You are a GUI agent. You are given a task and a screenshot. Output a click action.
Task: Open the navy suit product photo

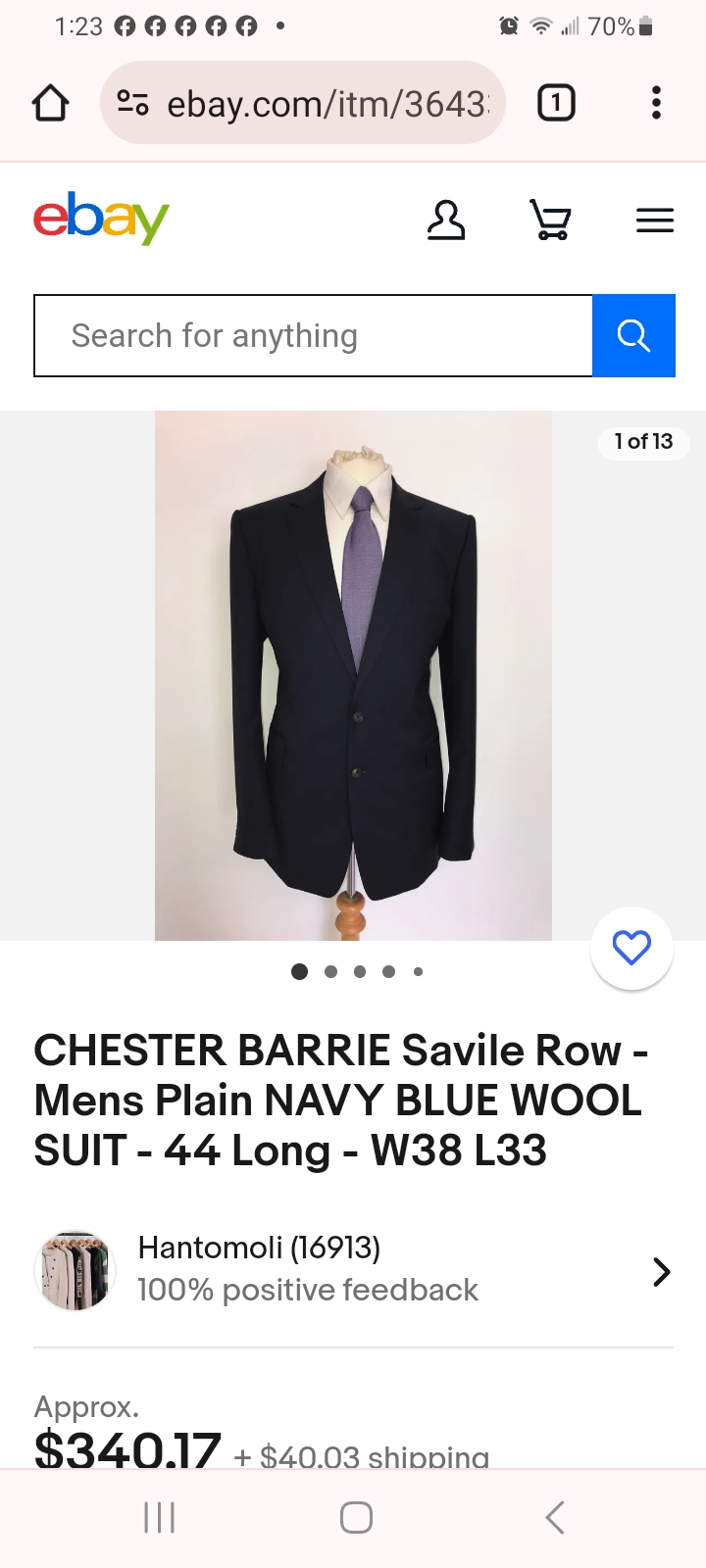click(x=353, y=676)
